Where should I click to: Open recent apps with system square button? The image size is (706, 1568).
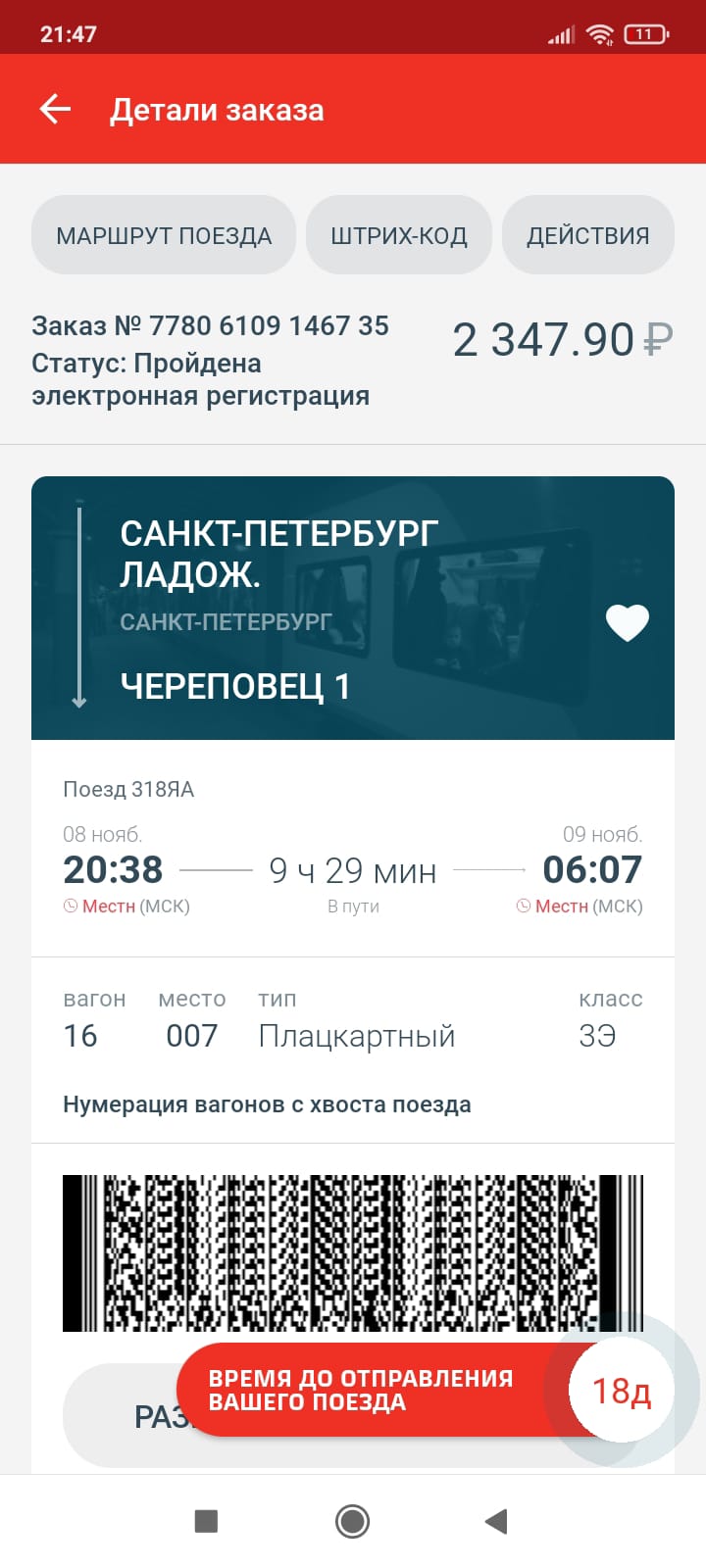[206, 1521]
